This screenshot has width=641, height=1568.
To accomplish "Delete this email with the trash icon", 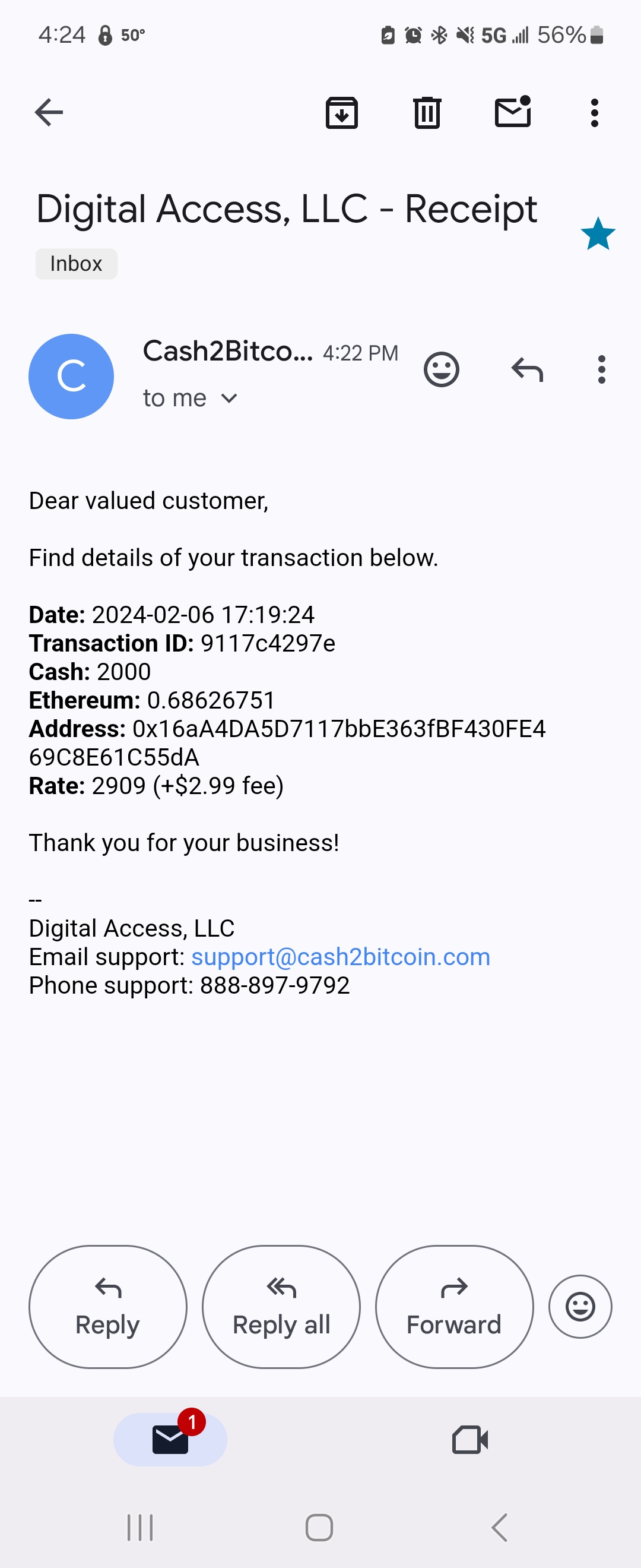I will click(x=427, y=113).
